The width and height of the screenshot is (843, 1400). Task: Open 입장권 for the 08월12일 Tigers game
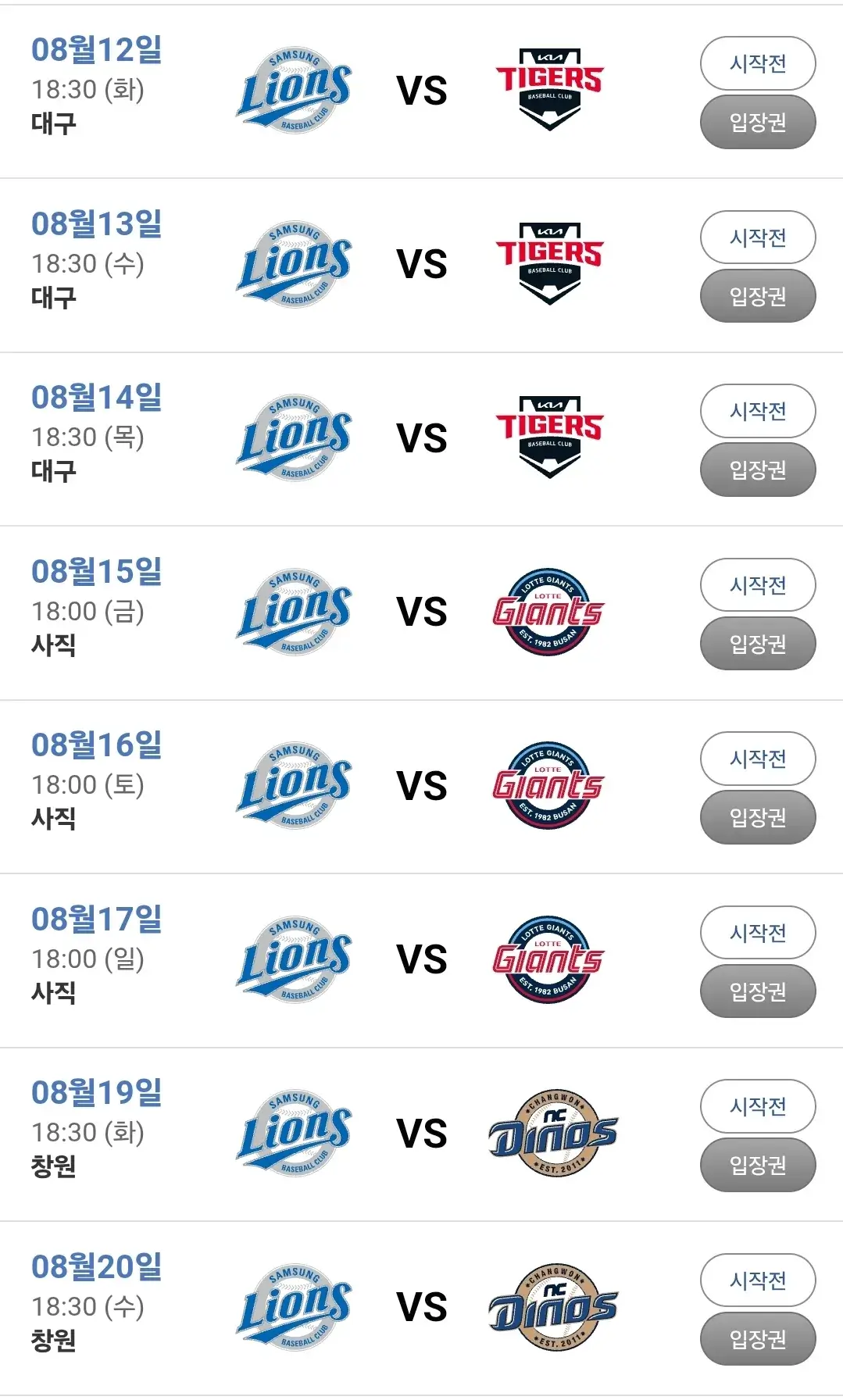[x=757, y=123]
